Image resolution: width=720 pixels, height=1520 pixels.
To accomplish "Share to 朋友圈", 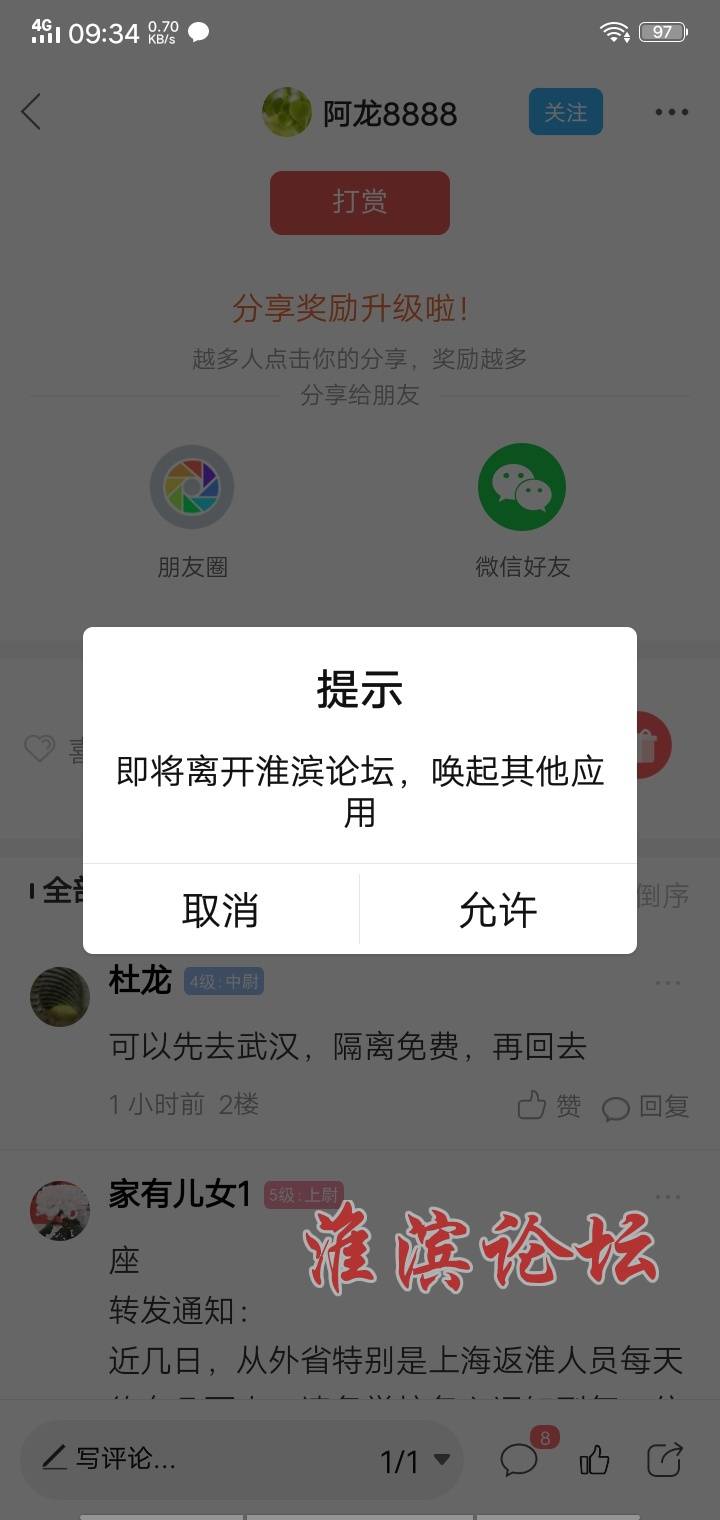I will click(x=192, y=488).
